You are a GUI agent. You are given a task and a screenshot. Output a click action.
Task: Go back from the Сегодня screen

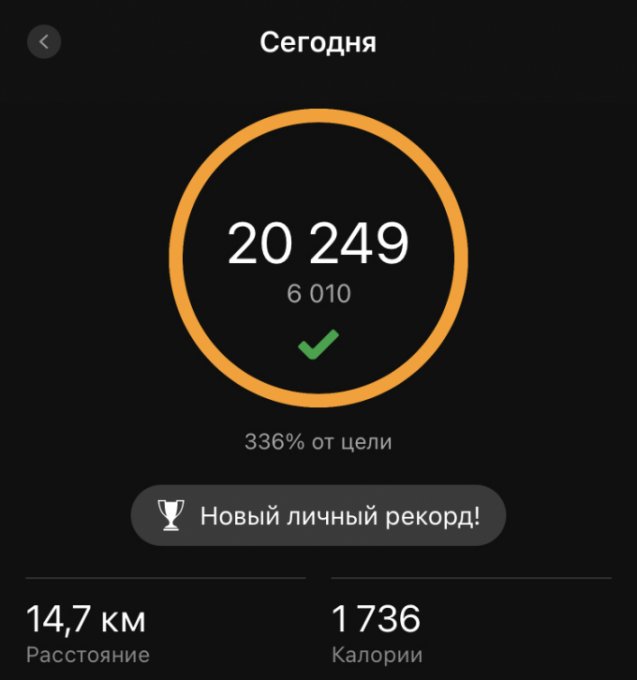tap(44, 42)
